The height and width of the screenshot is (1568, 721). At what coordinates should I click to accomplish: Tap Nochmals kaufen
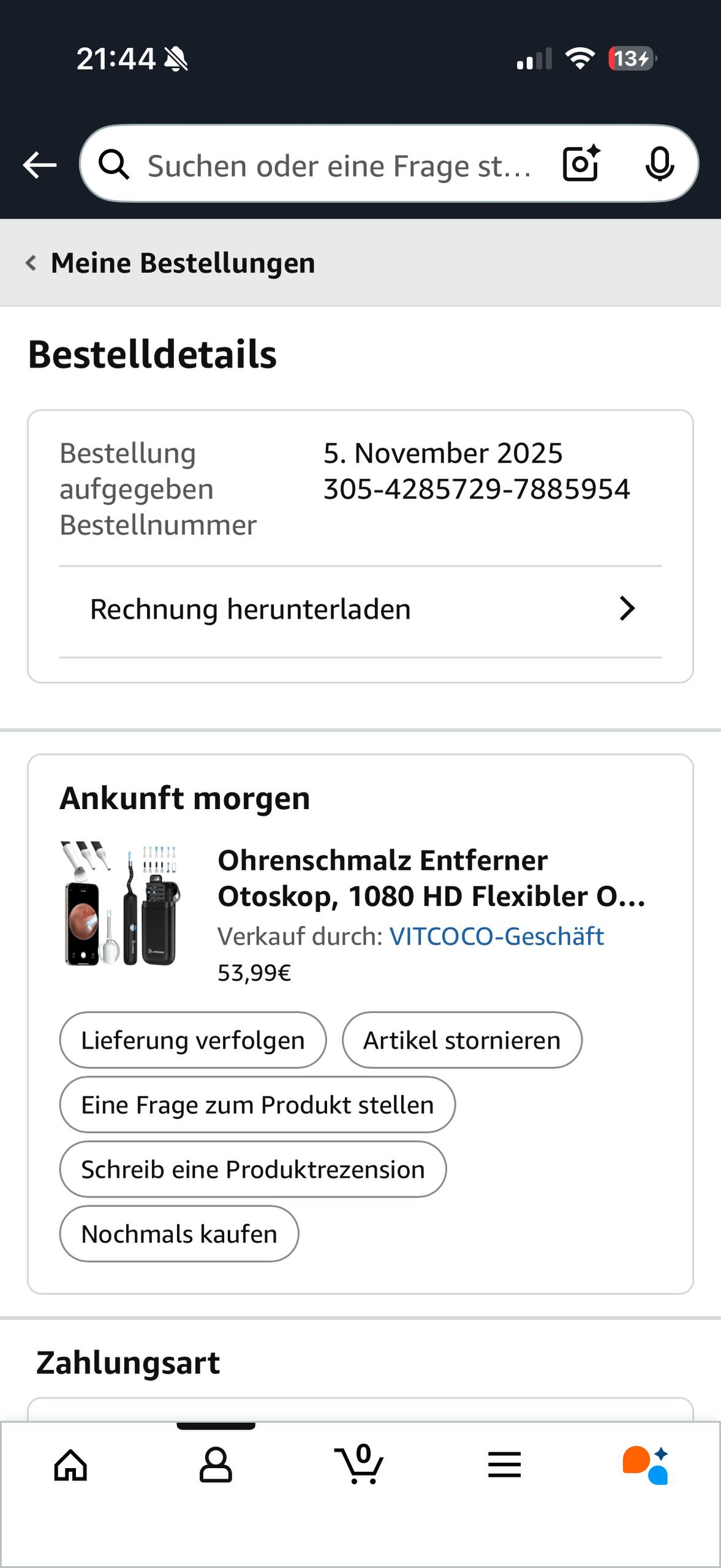(x=179, y=1234)
